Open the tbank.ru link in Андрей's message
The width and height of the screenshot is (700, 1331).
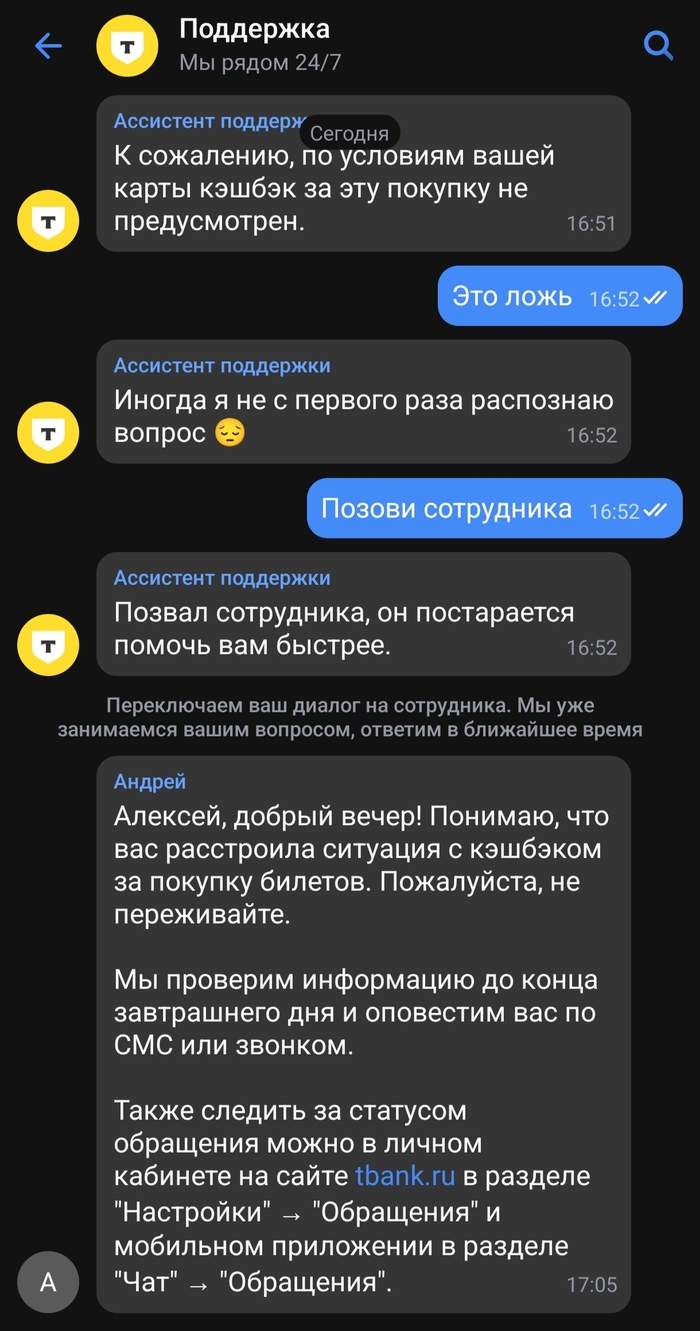tap(404, 1175)
